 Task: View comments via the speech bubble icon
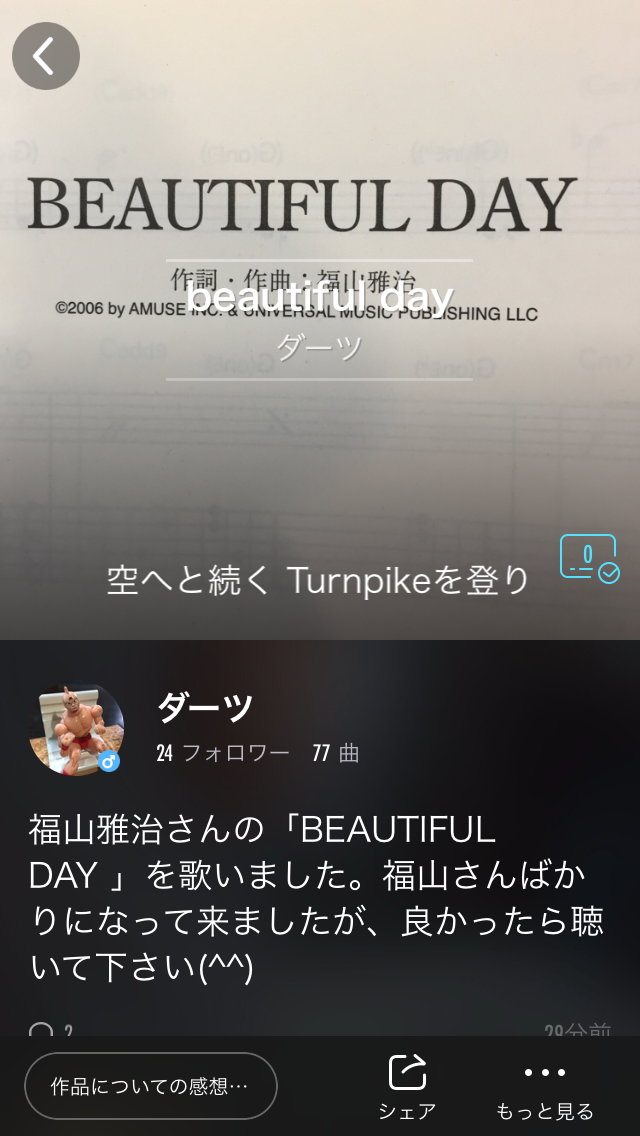coord(42,1030)
